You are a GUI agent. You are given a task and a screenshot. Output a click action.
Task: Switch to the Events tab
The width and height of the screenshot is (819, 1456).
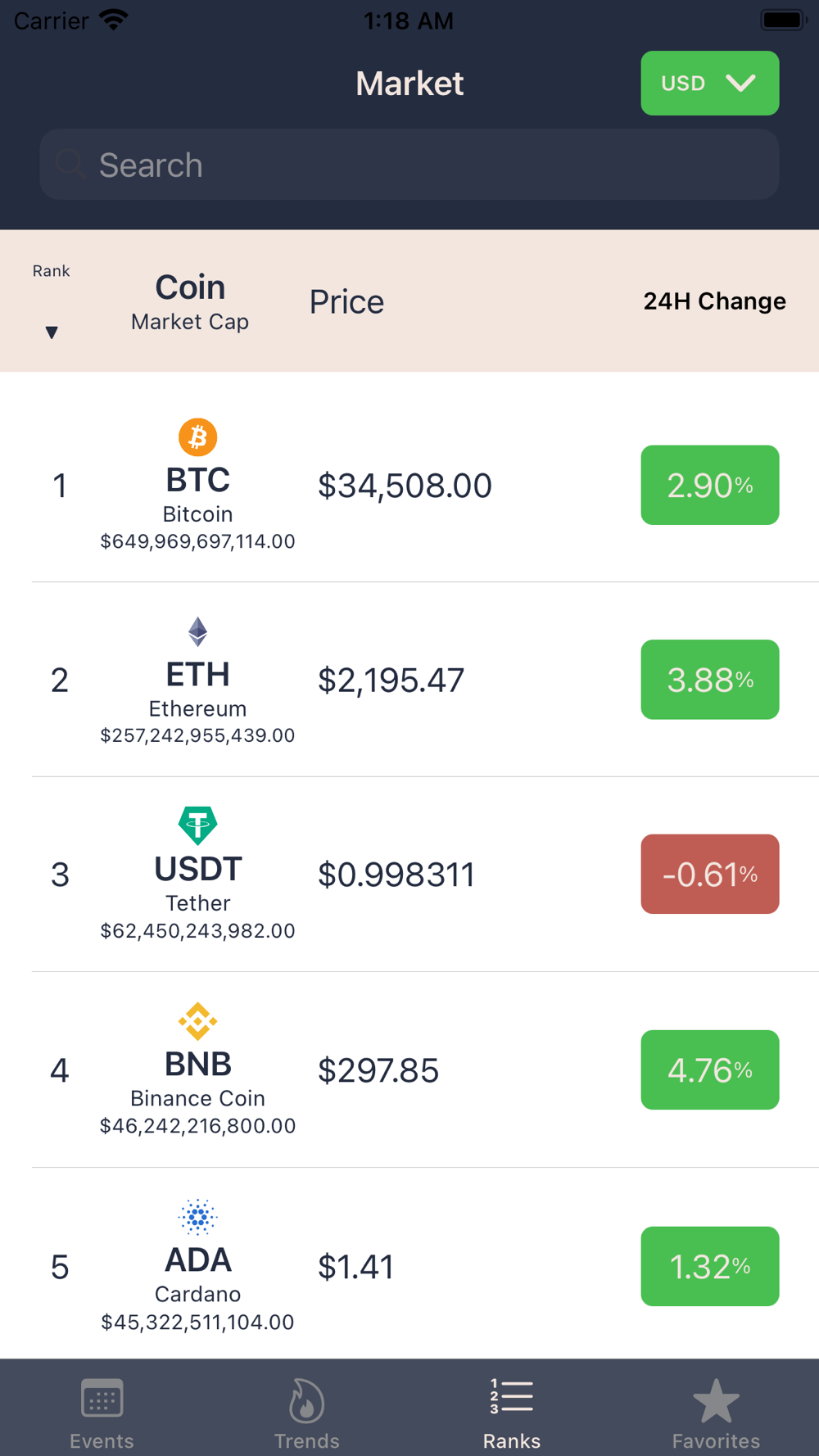(102, 1413)
